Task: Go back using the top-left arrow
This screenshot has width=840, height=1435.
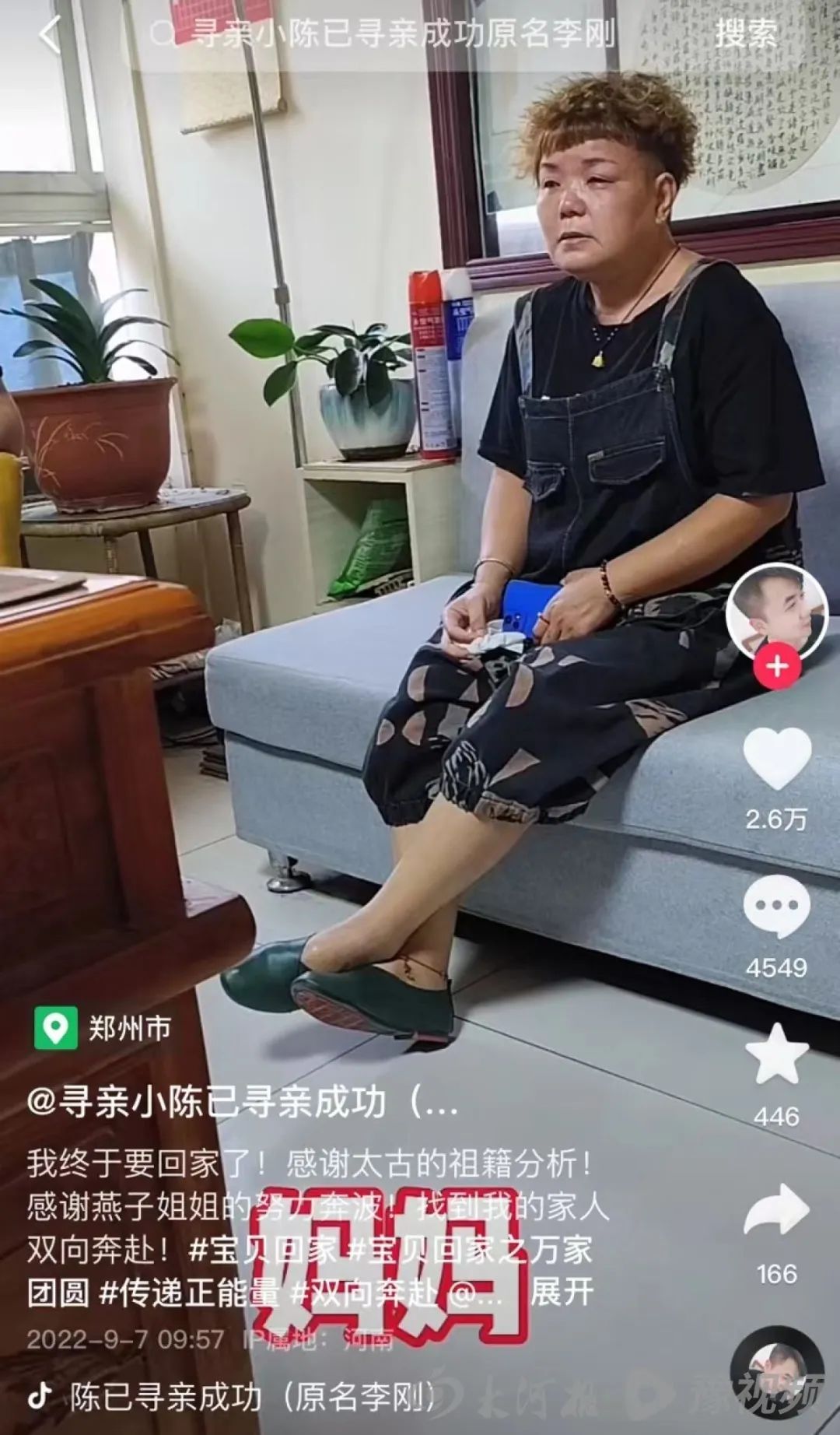Action: point(50,35)
